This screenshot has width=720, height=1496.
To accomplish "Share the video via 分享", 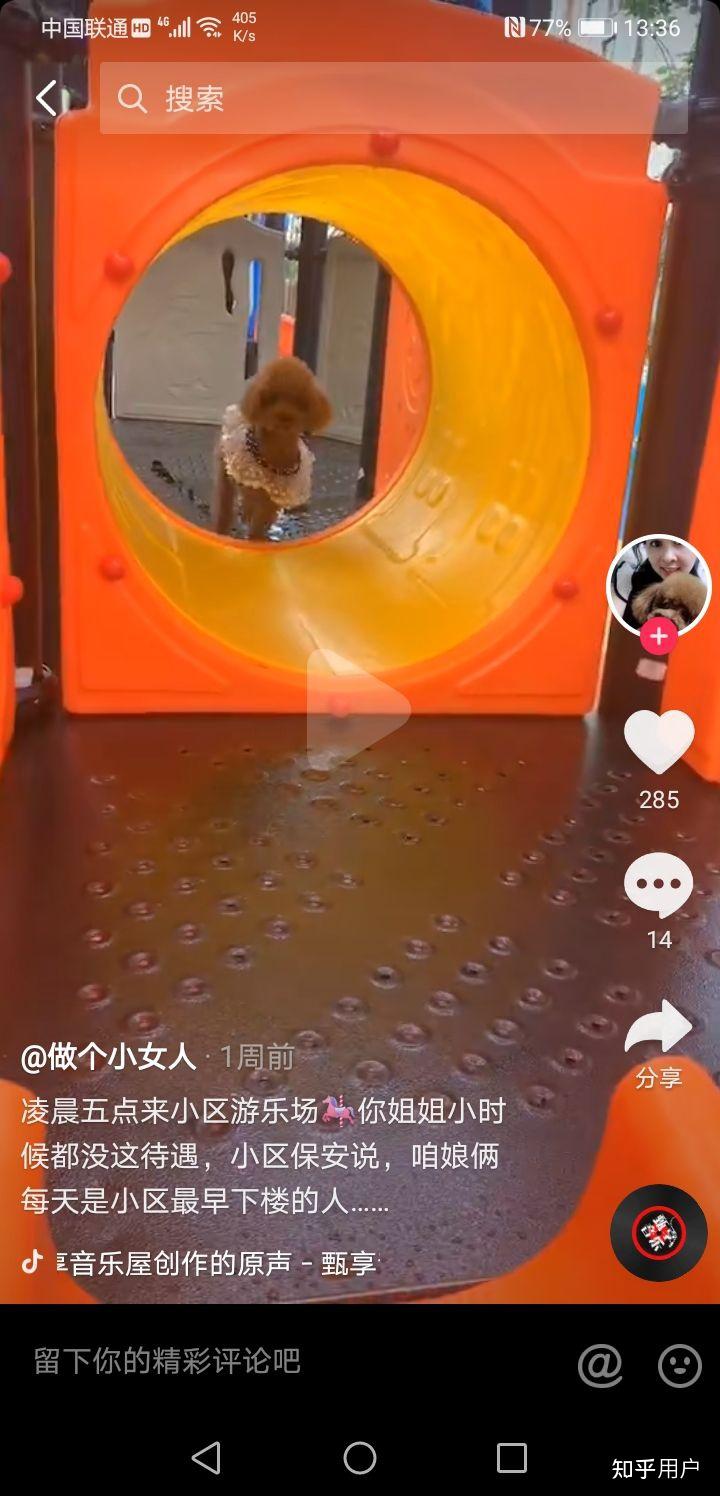I will pyautogui.click(x=658, y=1032).
